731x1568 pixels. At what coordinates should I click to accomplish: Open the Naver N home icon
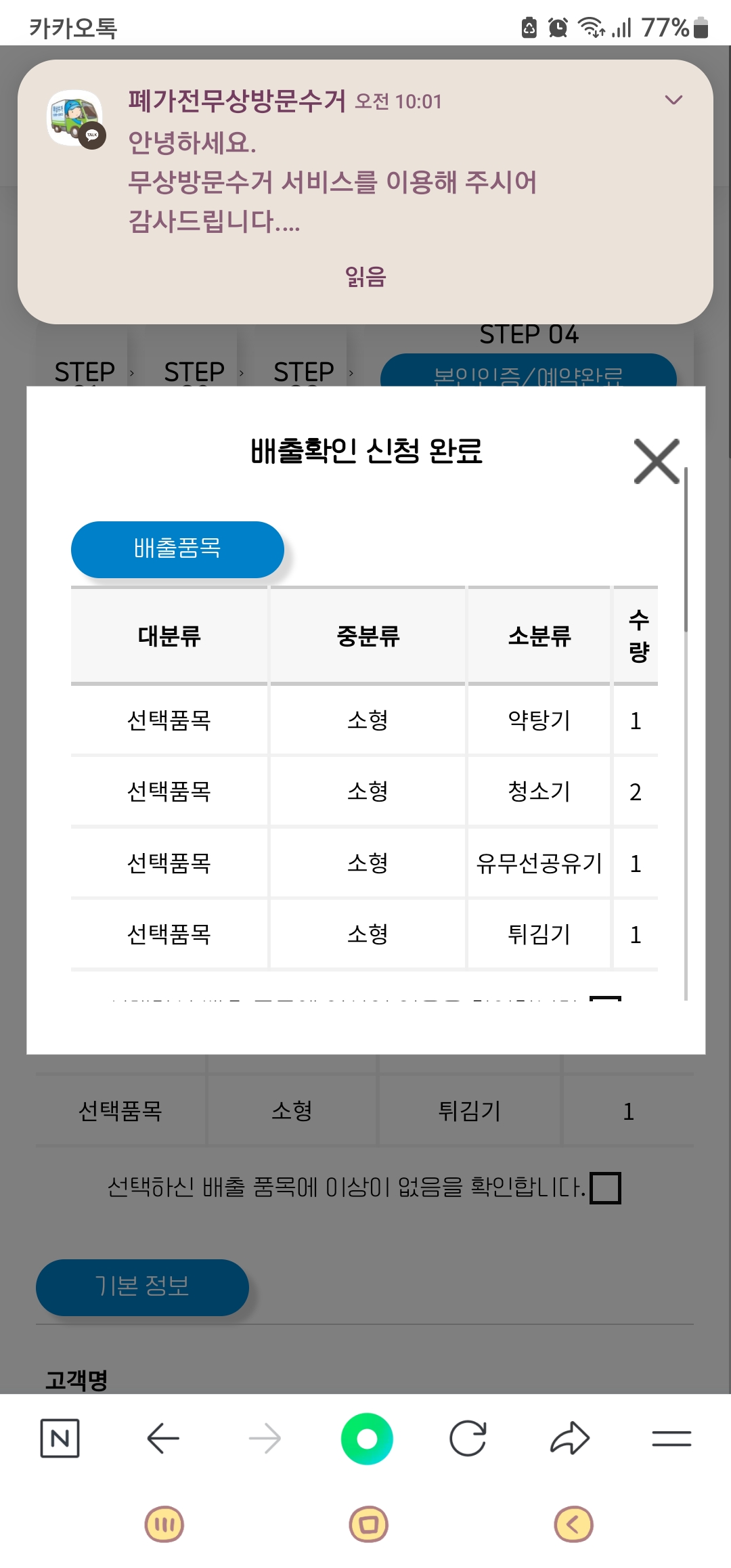coord(60,1438)
